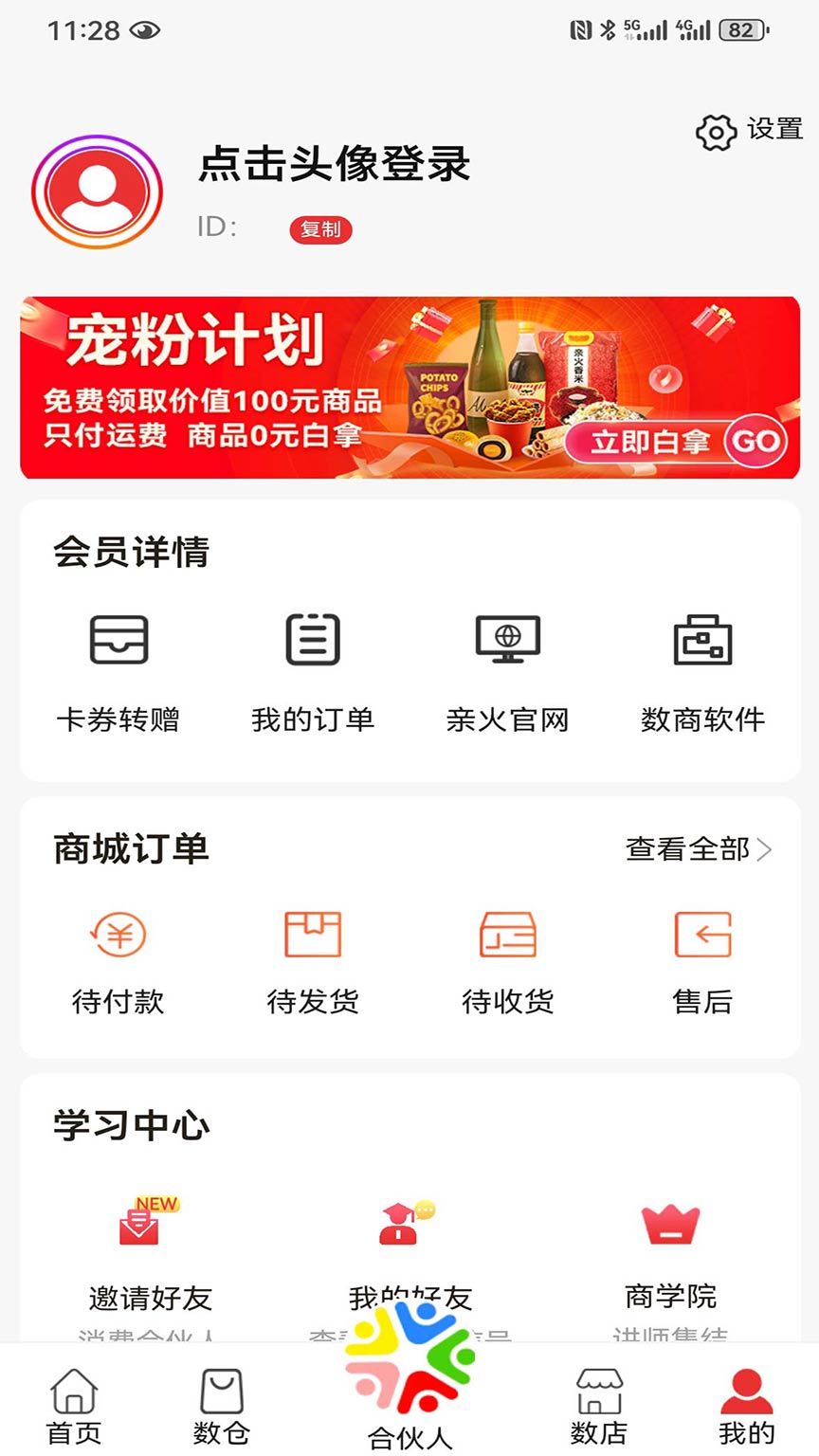Viewport: 819px width, 1456px height.
Task: Tap 立即白拿 GO banner button
Action: [673, 441]
